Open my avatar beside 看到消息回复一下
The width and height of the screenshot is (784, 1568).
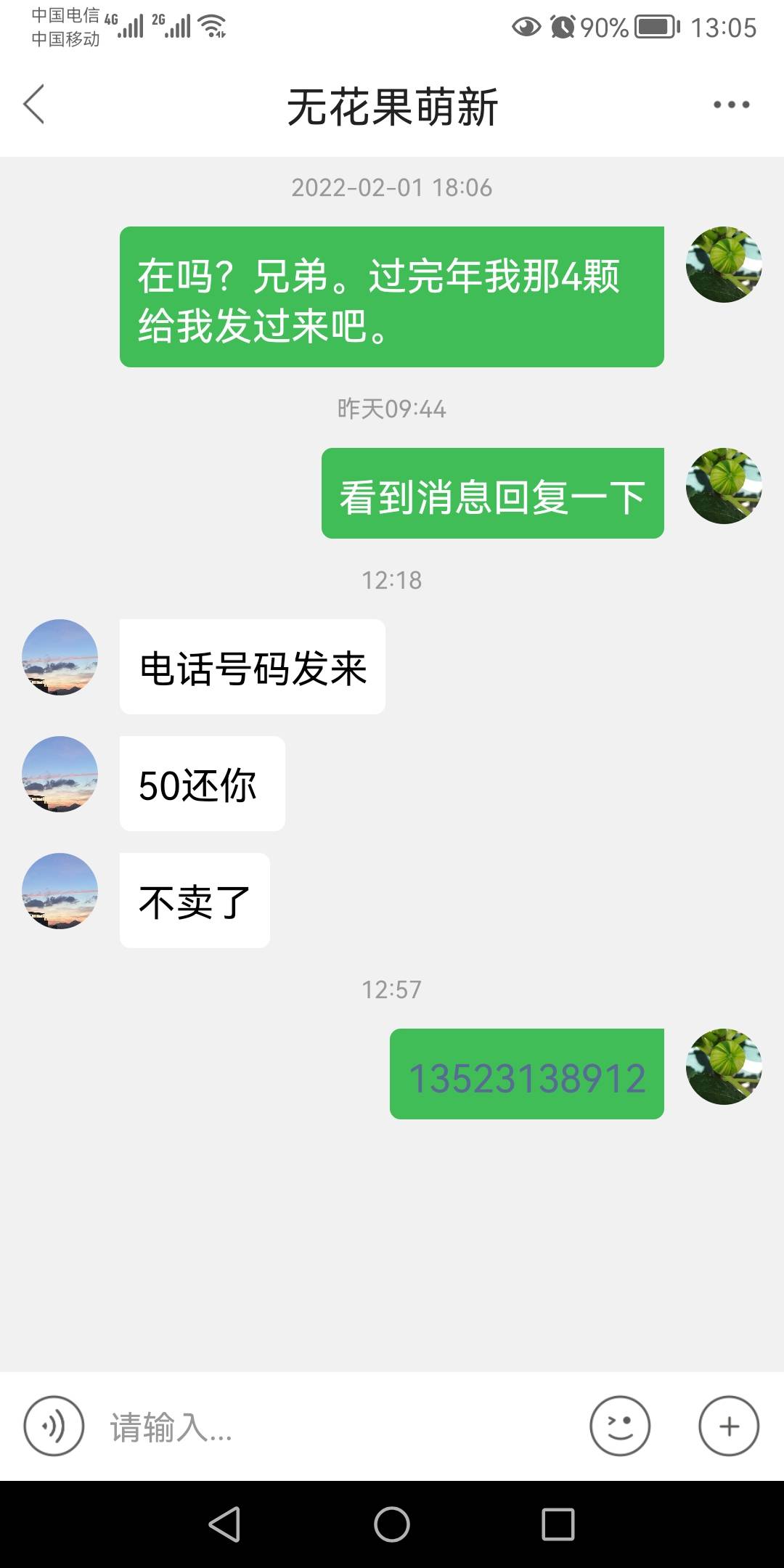click(724, 486)
